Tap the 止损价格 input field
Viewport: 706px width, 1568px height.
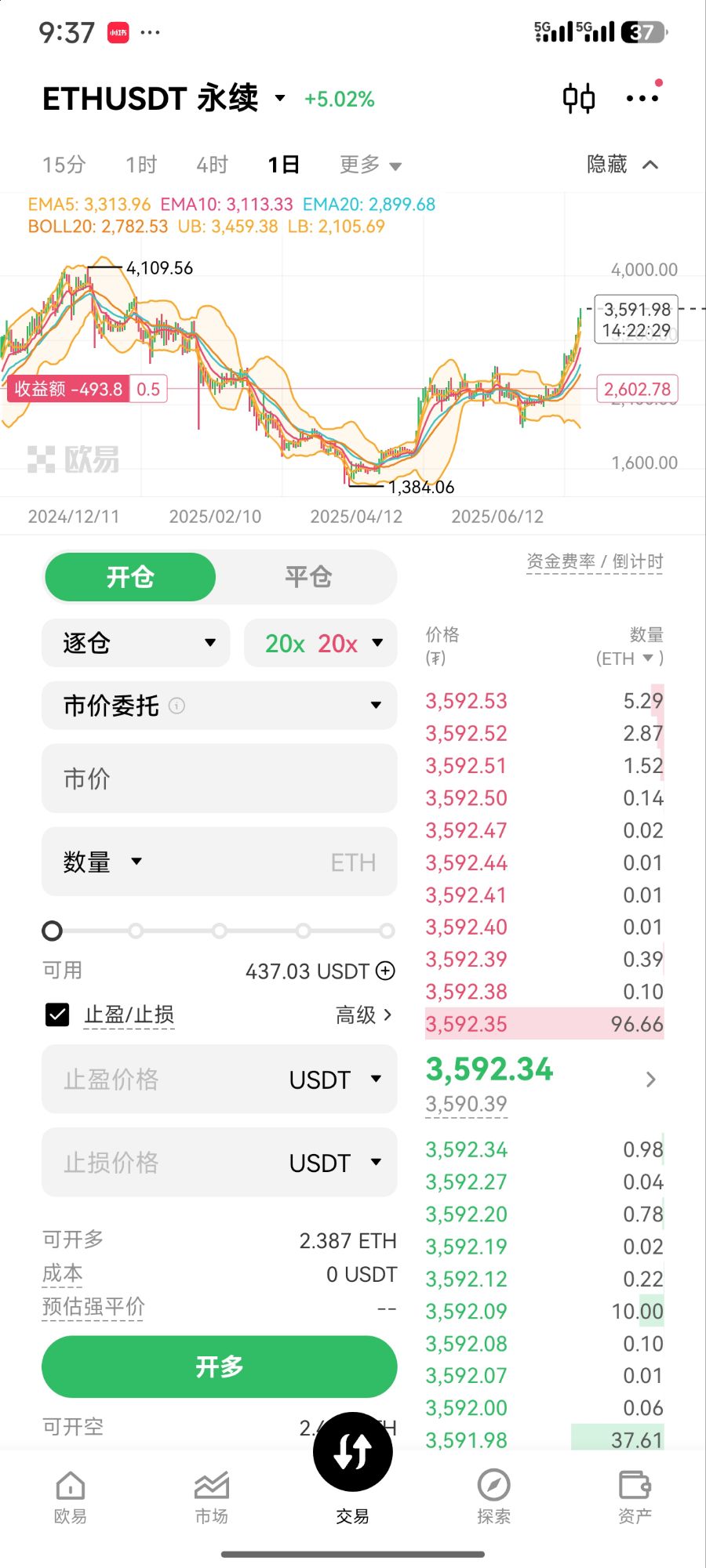click(x=220, y=1162)
